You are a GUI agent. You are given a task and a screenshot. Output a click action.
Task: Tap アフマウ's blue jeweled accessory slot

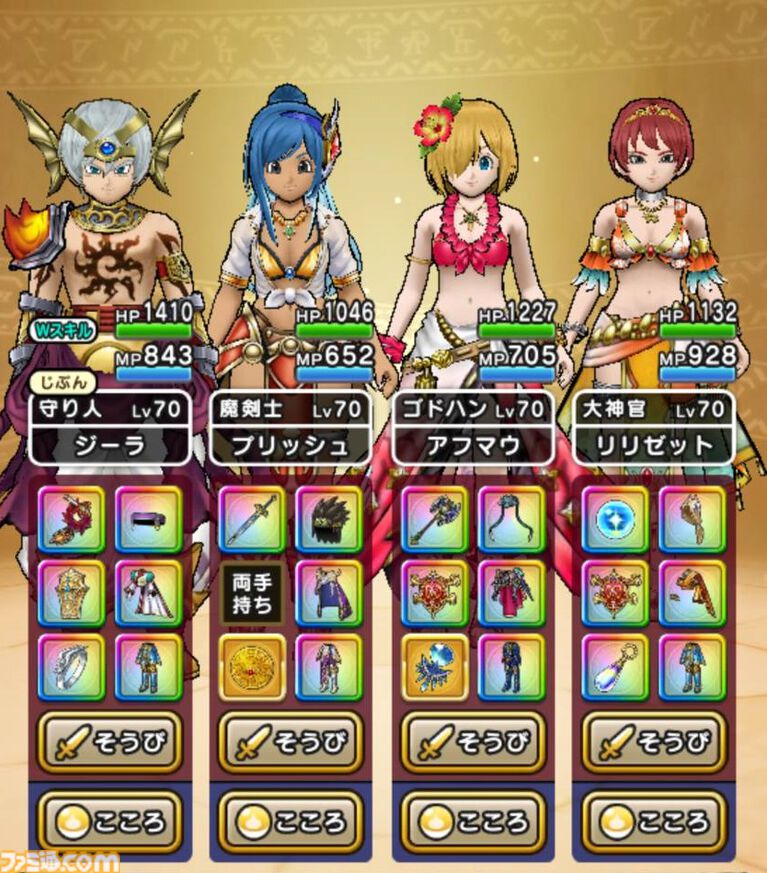coord(435,667)
